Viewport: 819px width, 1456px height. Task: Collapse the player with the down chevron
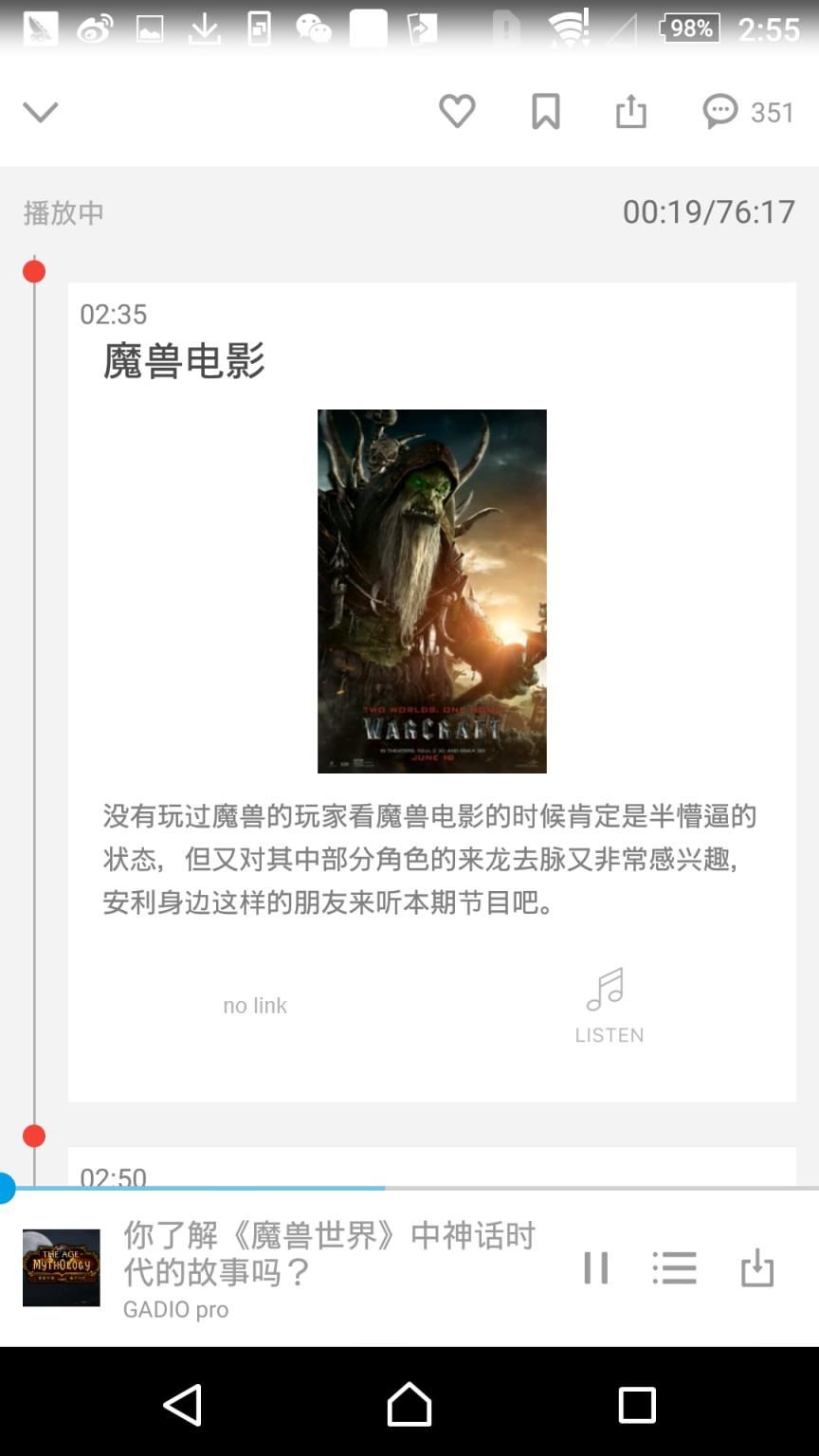40,111
